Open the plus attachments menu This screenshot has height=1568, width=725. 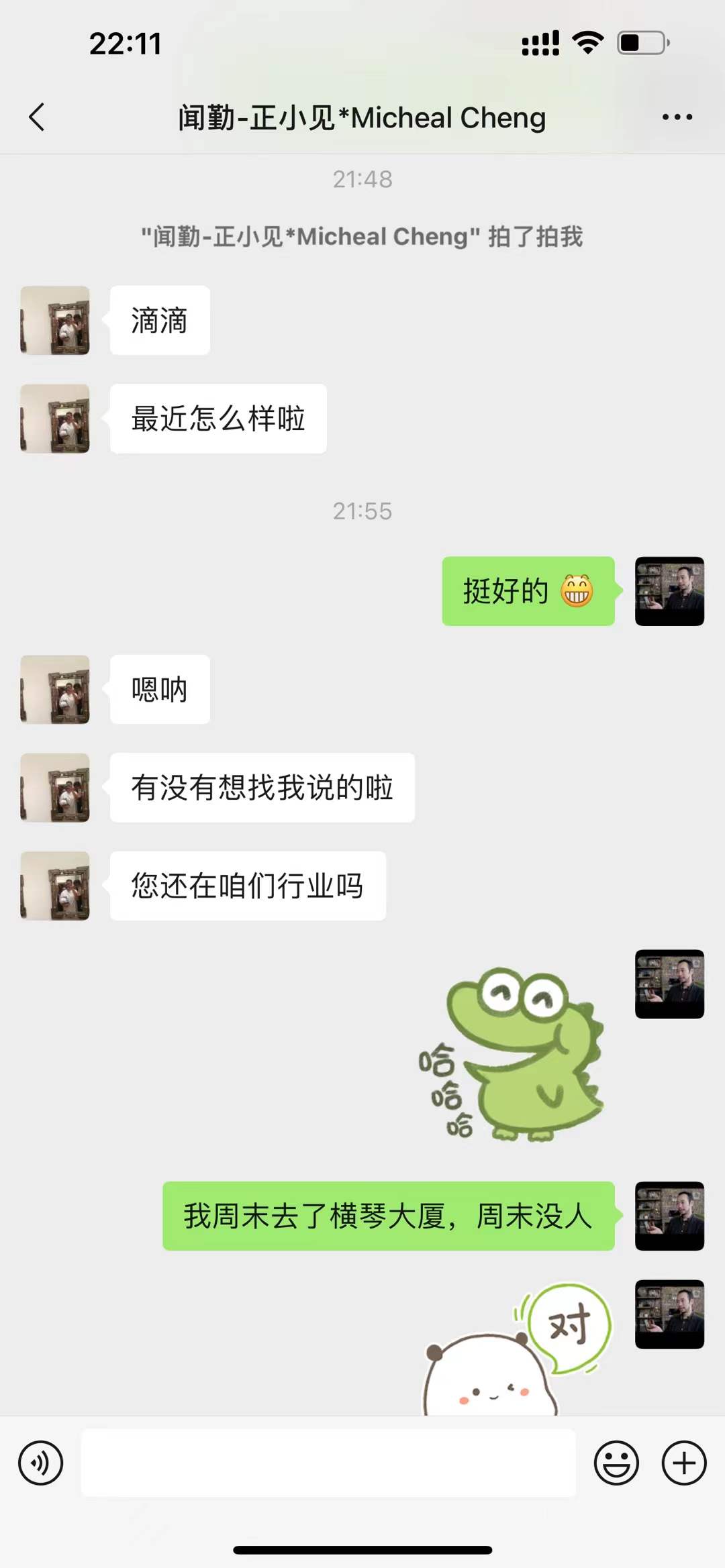point(684,1463)
